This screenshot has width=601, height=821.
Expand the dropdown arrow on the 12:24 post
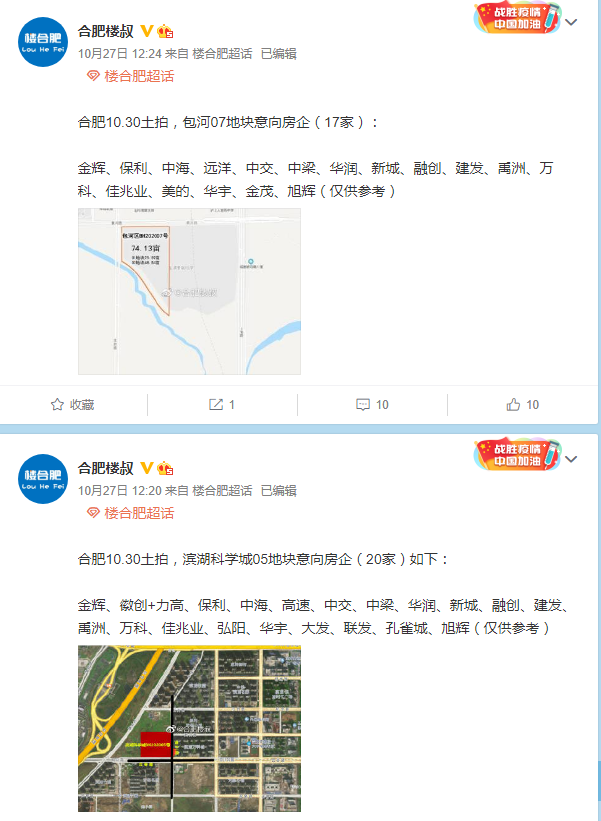click(x=571, y=22)
